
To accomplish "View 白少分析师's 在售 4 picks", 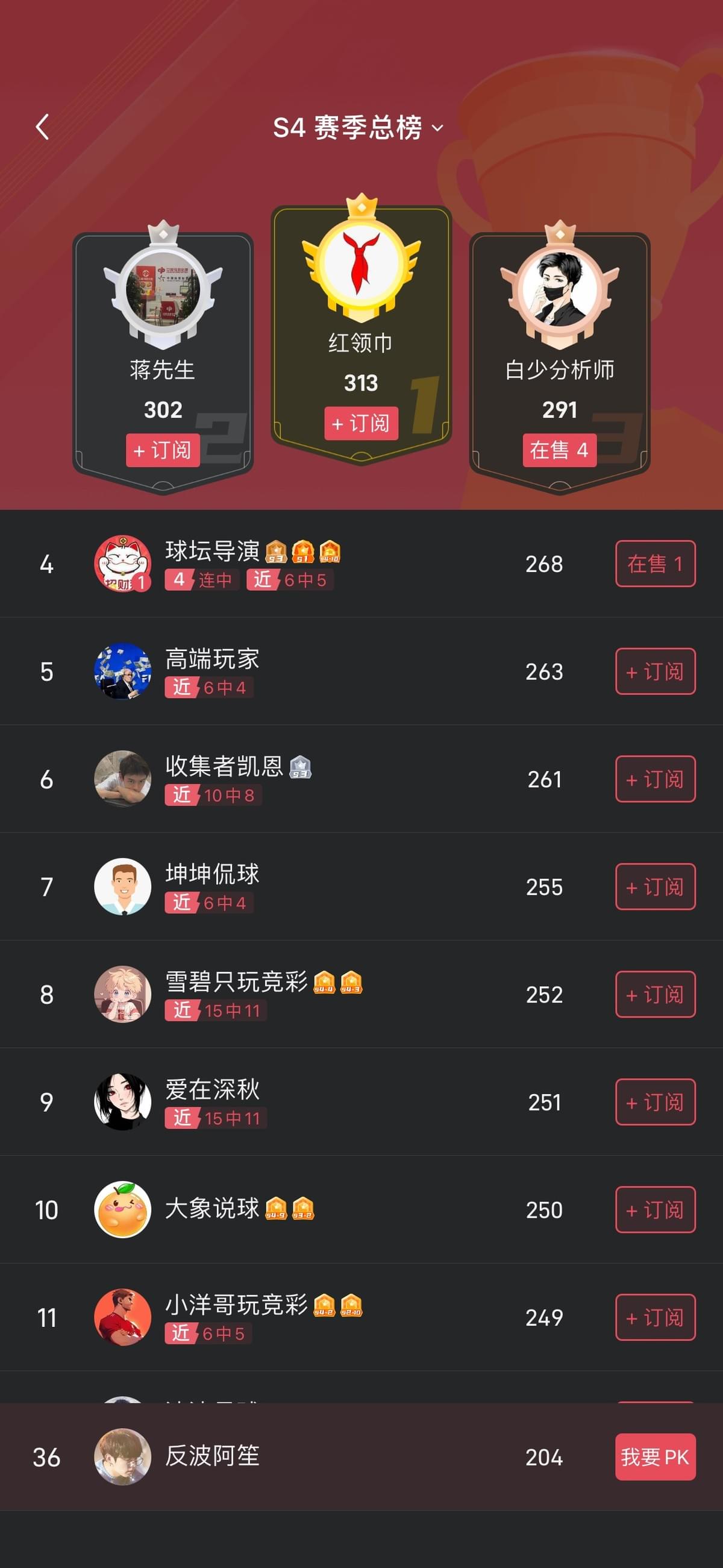I will [559, 450].
